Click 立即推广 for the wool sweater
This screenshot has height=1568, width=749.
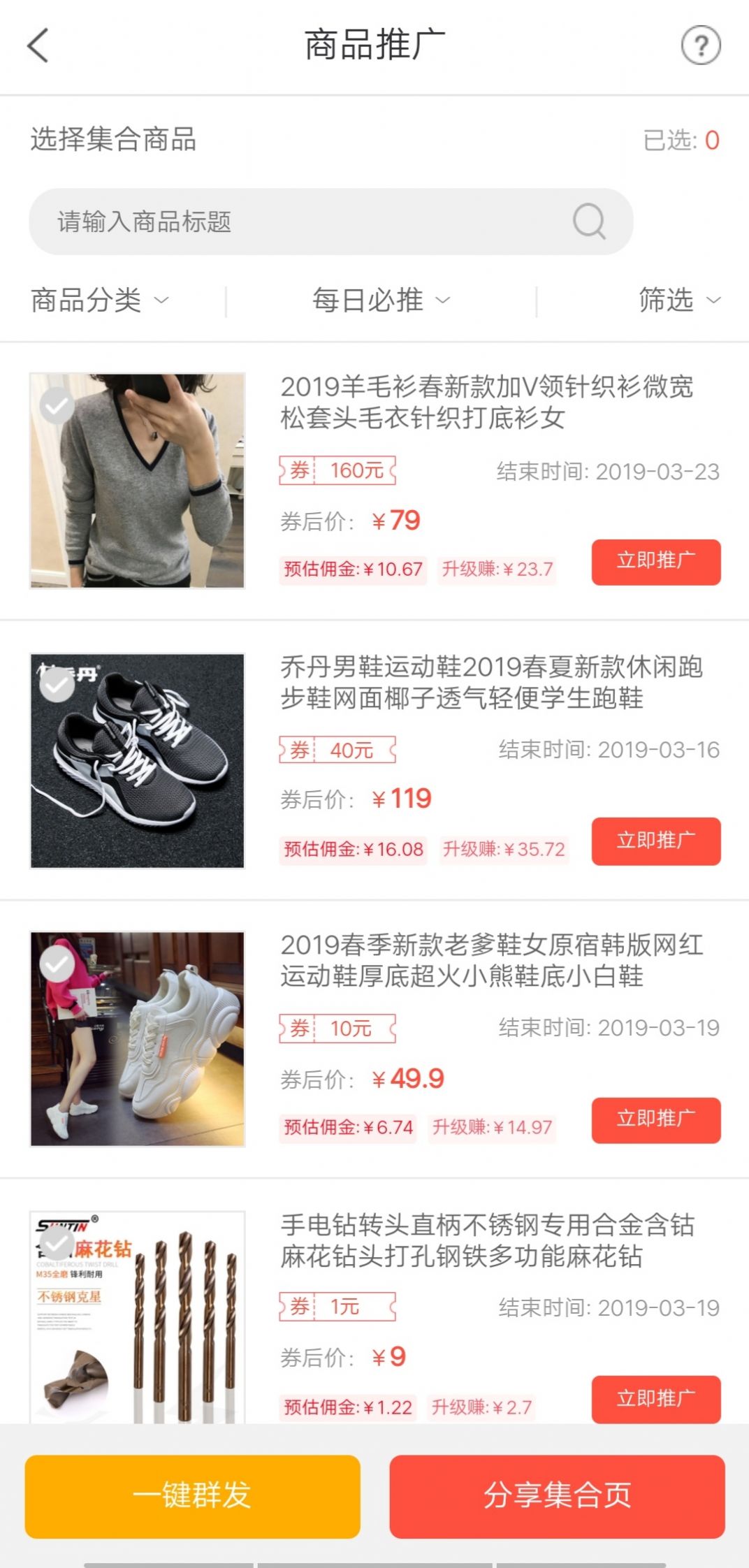655,563
